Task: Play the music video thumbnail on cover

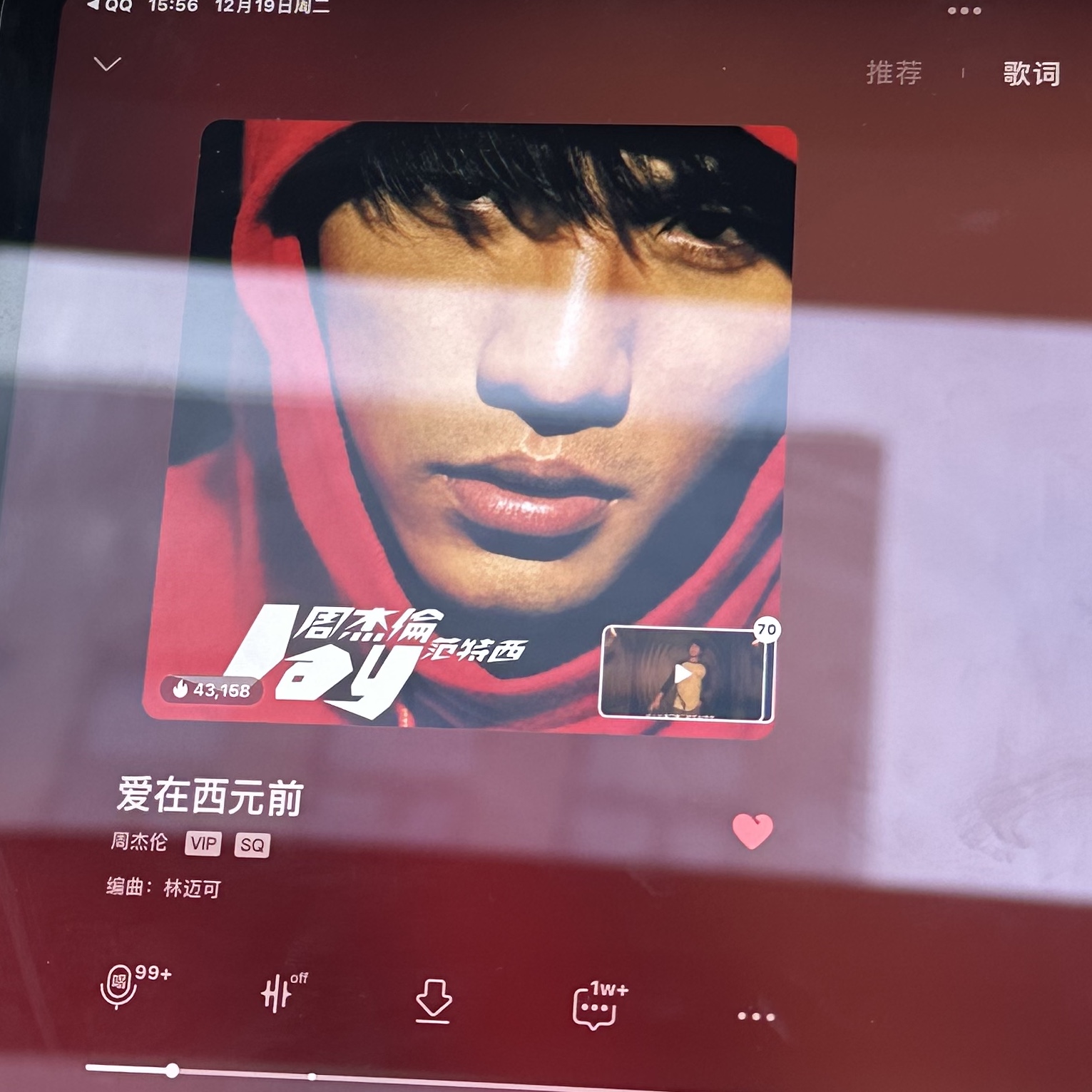Action: [683, 673]
